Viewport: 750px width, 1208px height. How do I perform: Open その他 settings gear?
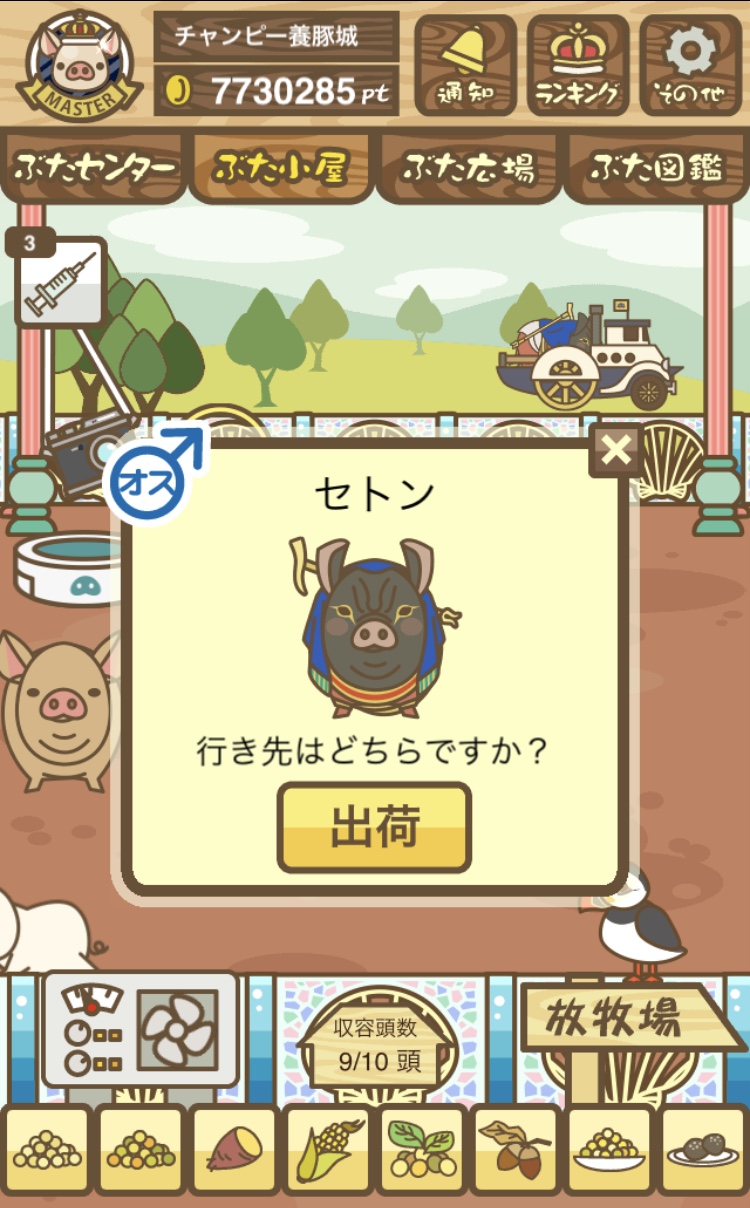[x=691, y=65]
